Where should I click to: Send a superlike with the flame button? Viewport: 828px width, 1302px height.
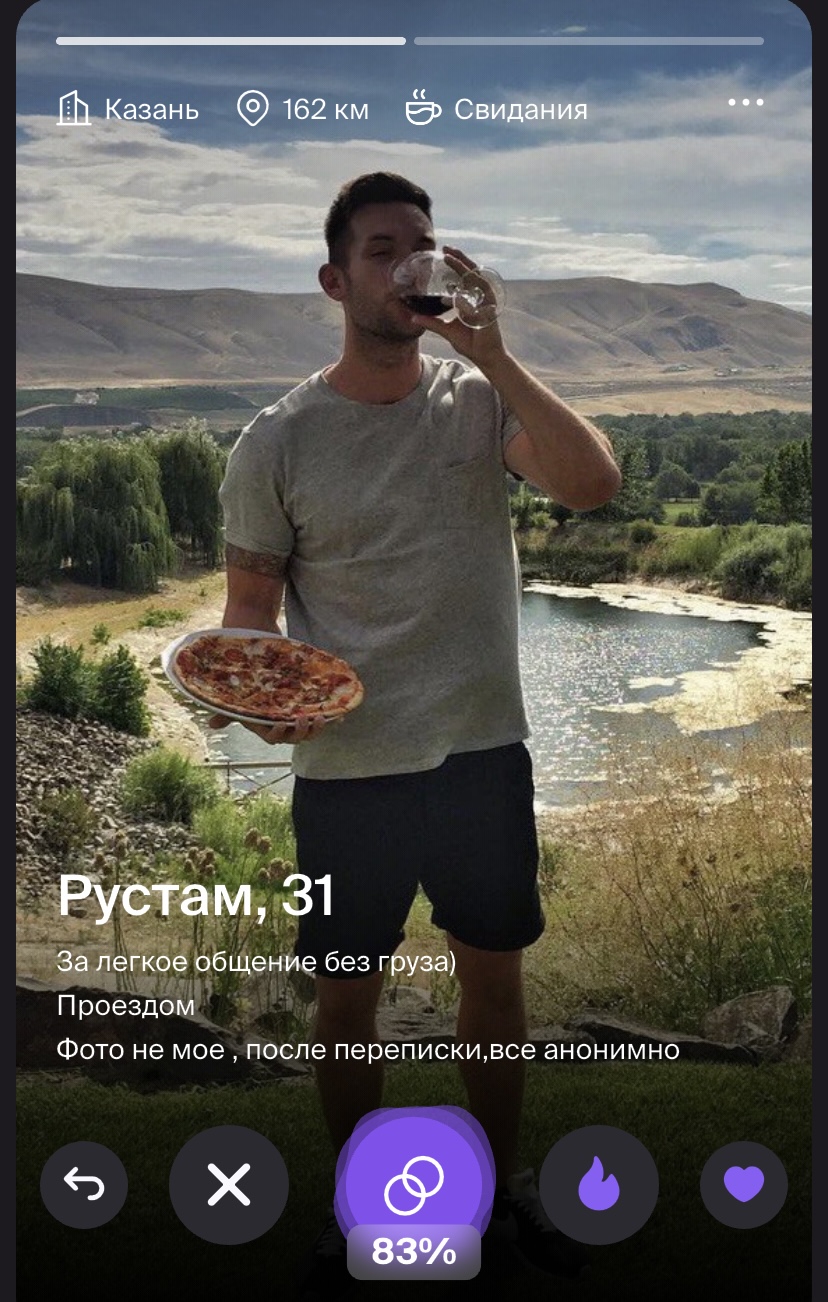point(599,1185)
